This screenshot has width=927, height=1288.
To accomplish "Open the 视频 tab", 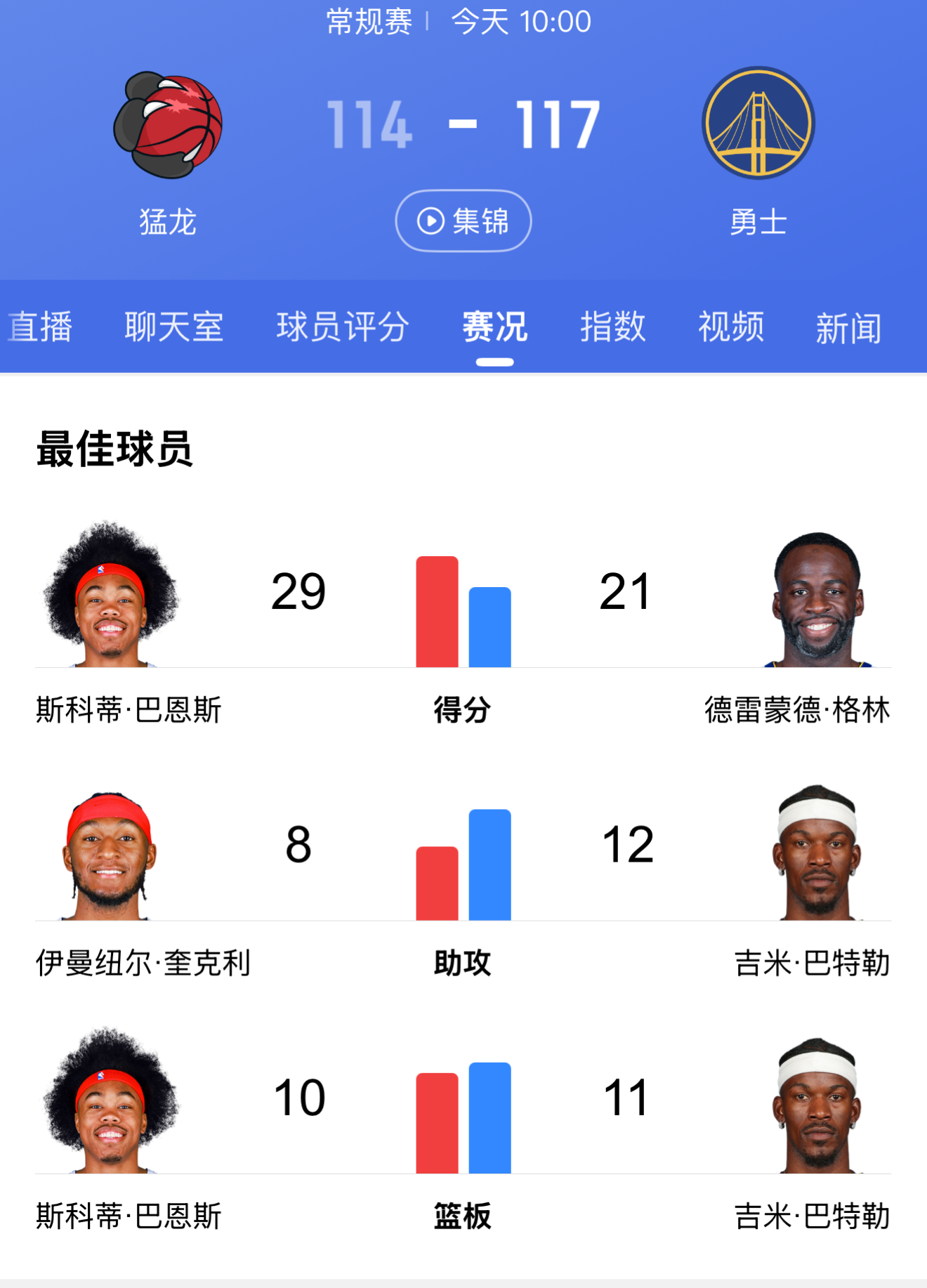I will point(730,327).
